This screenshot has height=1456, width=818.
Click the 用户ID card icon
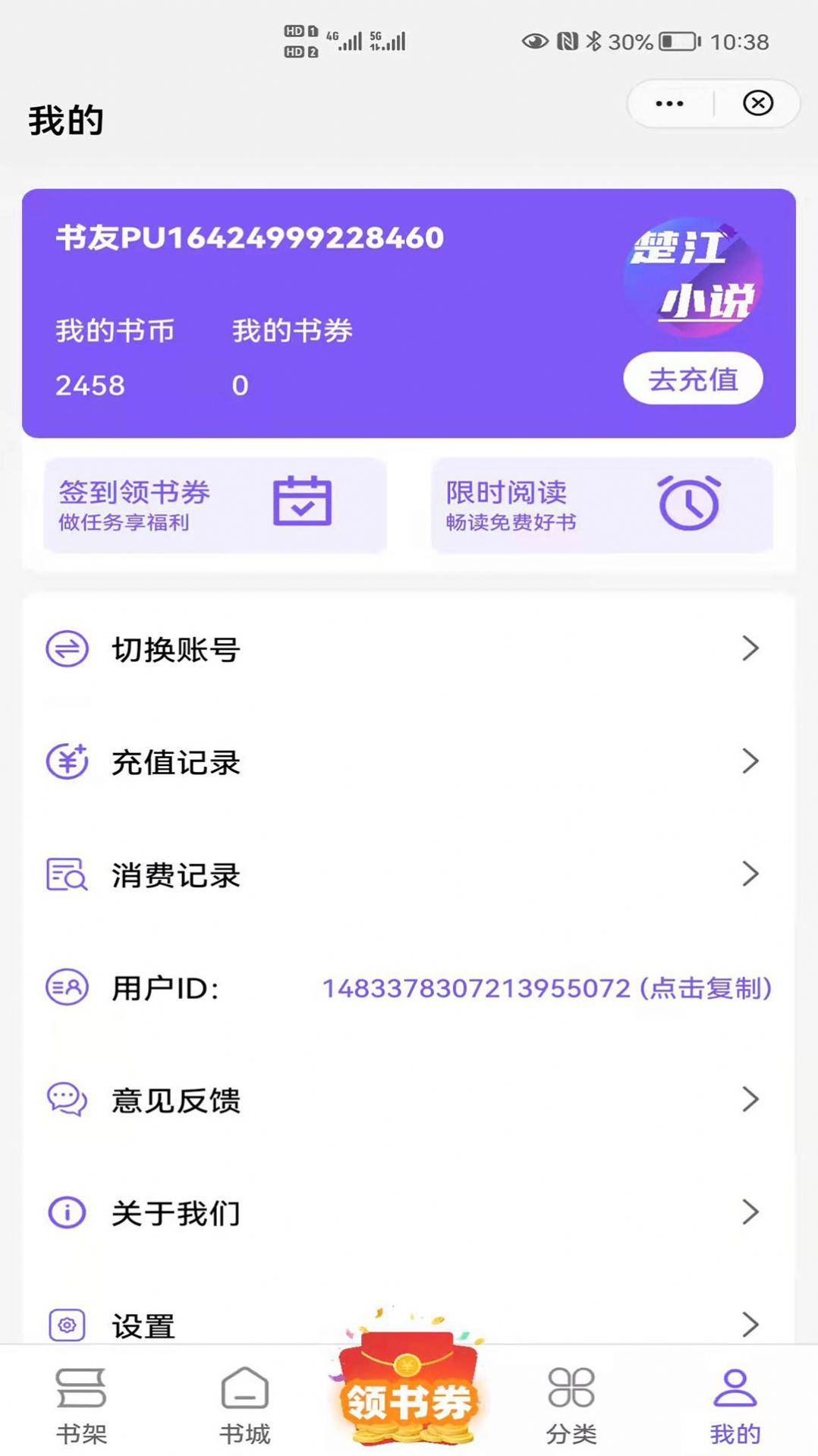coord(67,988)
